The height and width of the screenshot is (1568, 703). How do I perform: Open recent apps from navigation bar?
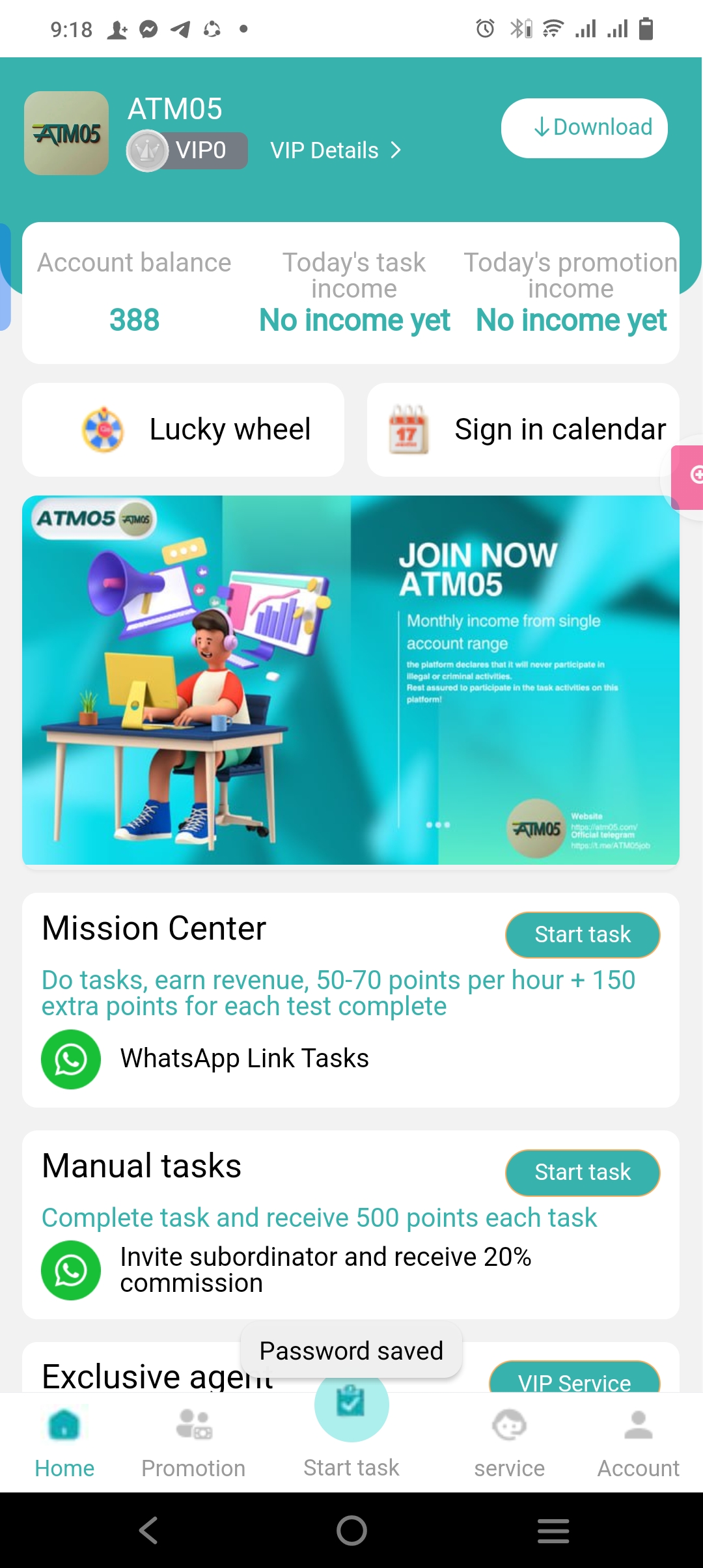(553, 1530)
